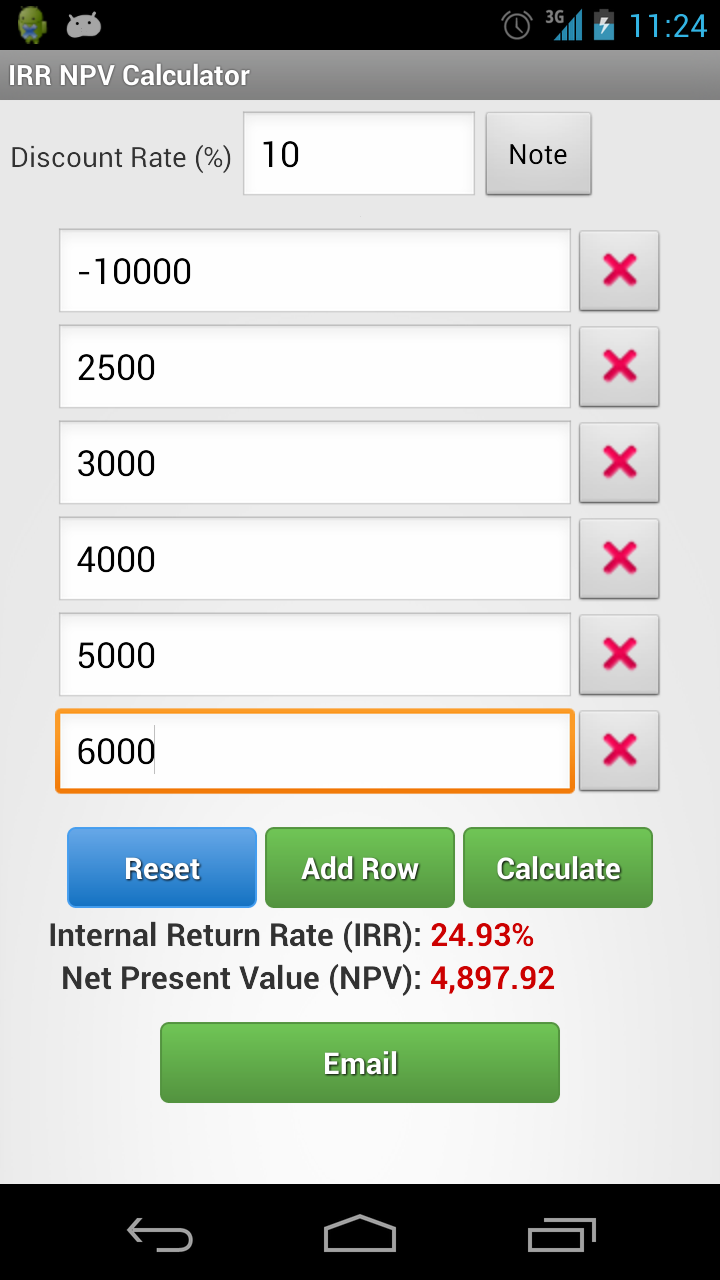Tap the -10000 cash flow field
This screenshot has width=720, height=1280.
coord(315,270)
